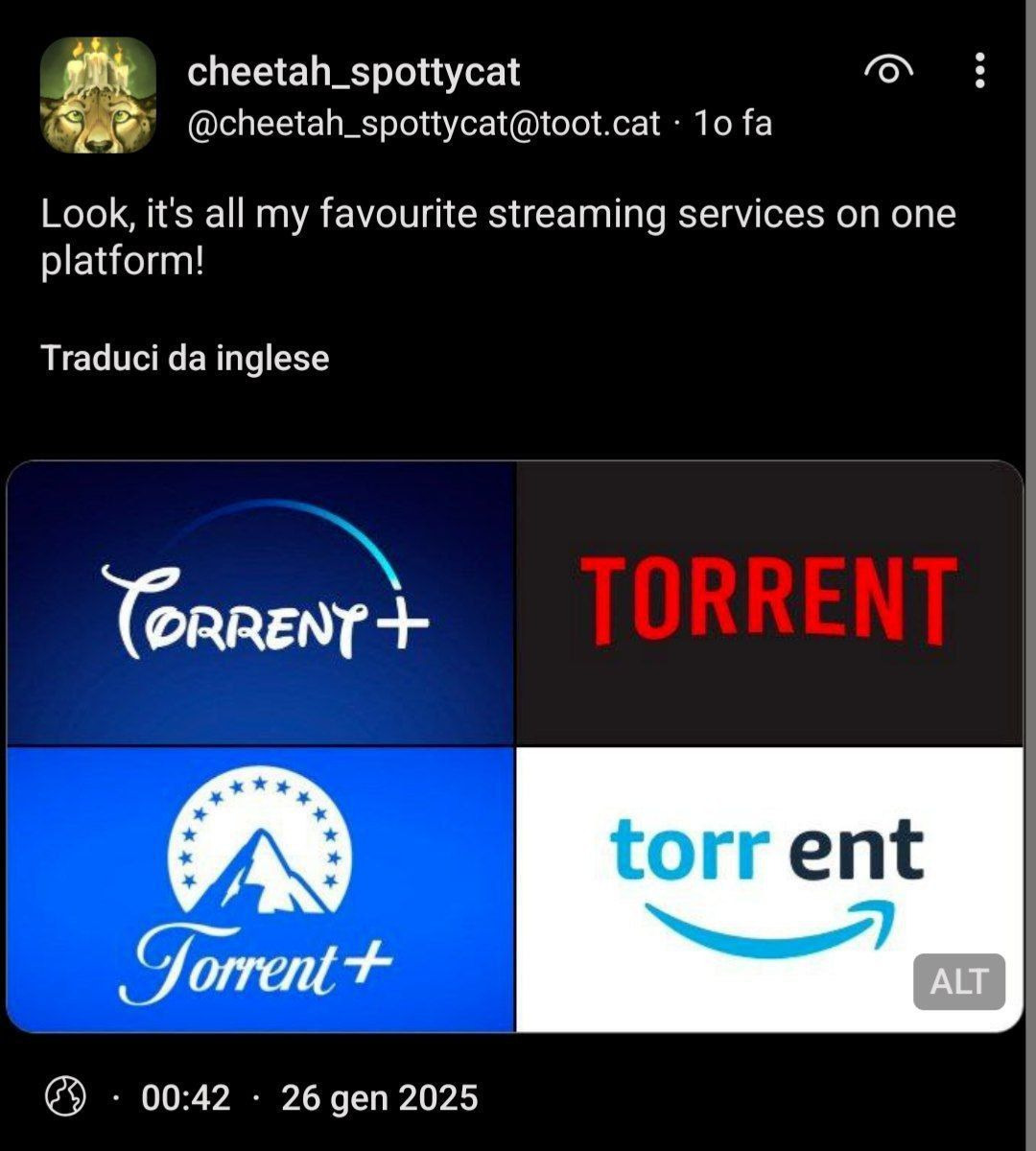Toggle the eye visibility icon

coord(888,70)
